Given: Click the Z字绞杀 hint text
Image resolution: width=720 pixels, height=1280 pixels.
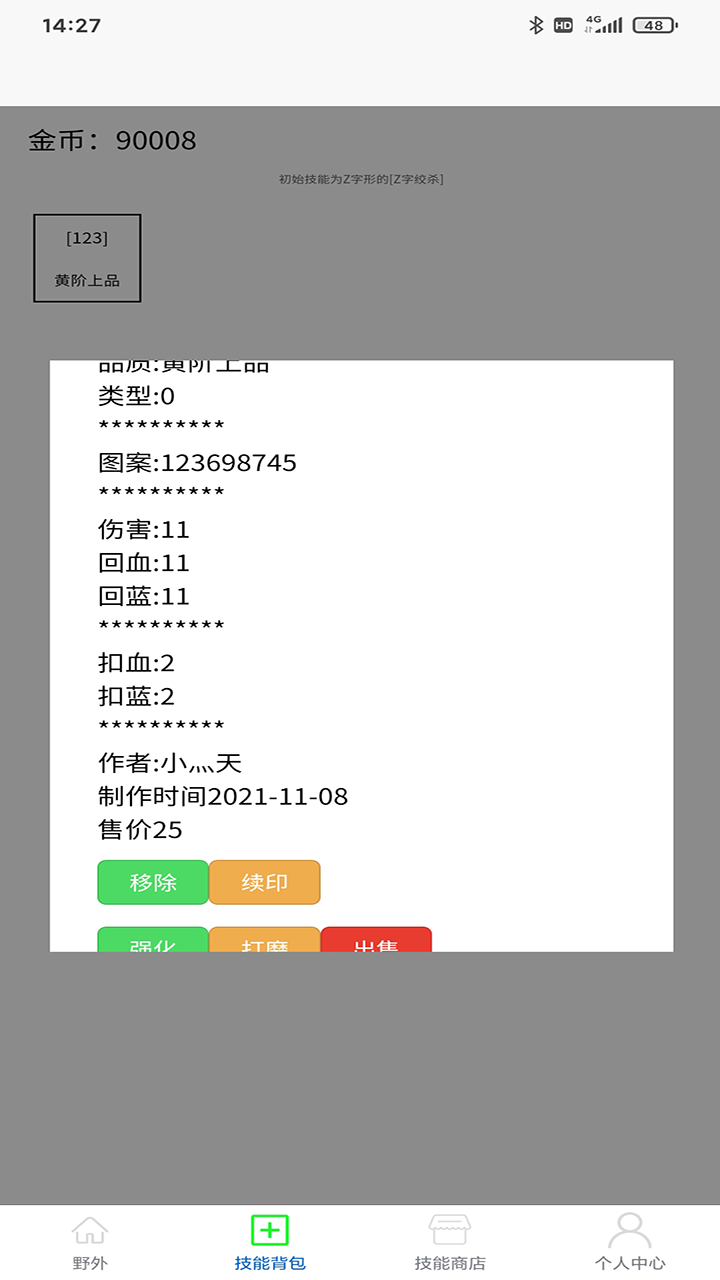Looking at the screenshot, I should pos(364,180).
